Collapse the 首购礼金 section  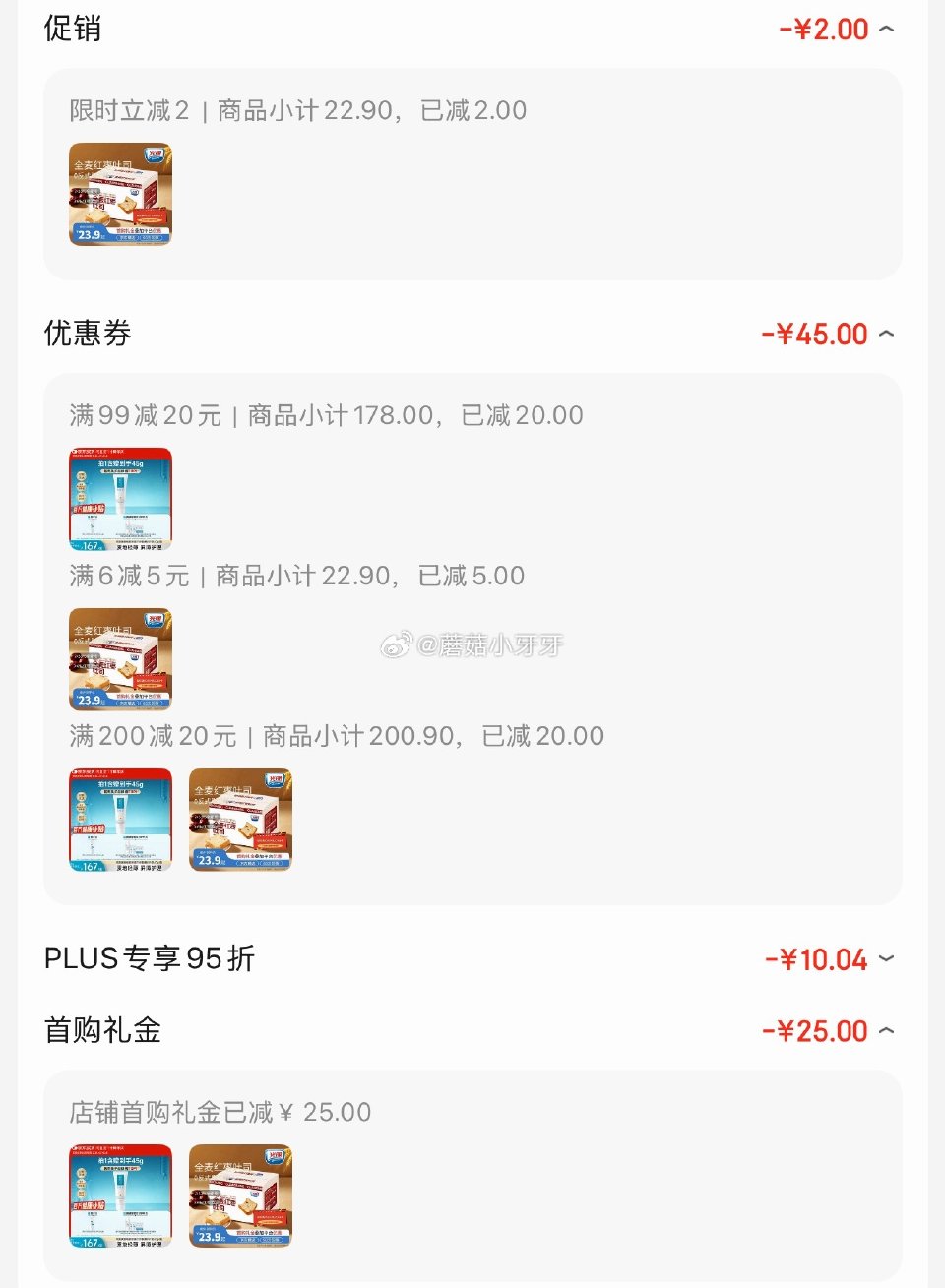(887, 1029)
